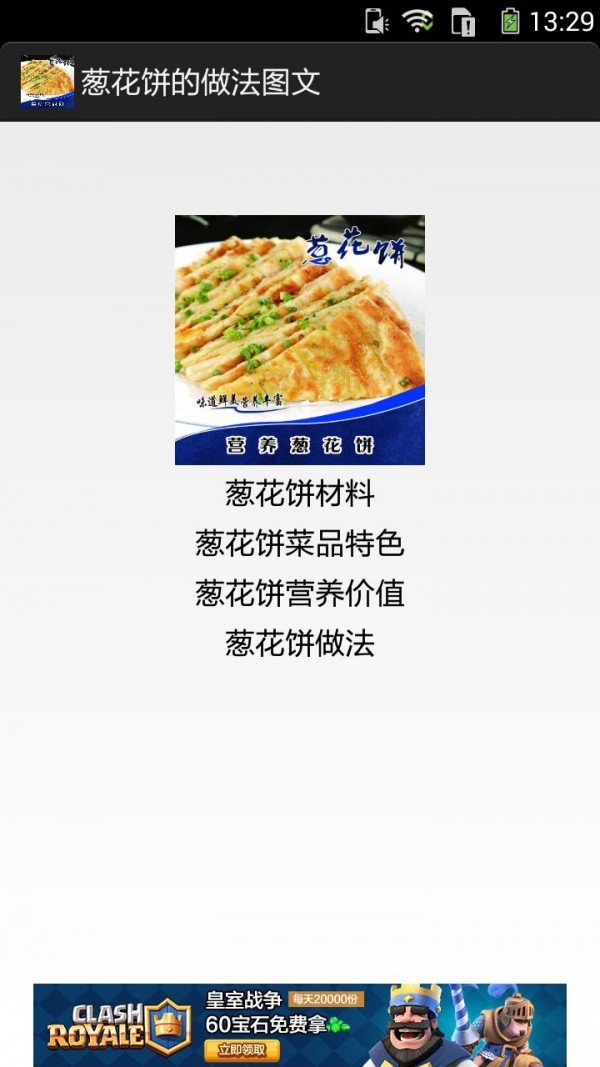600x1067 pixels.
Task: Open 葱花饼材料 section
Action: (x=299, y=493)
